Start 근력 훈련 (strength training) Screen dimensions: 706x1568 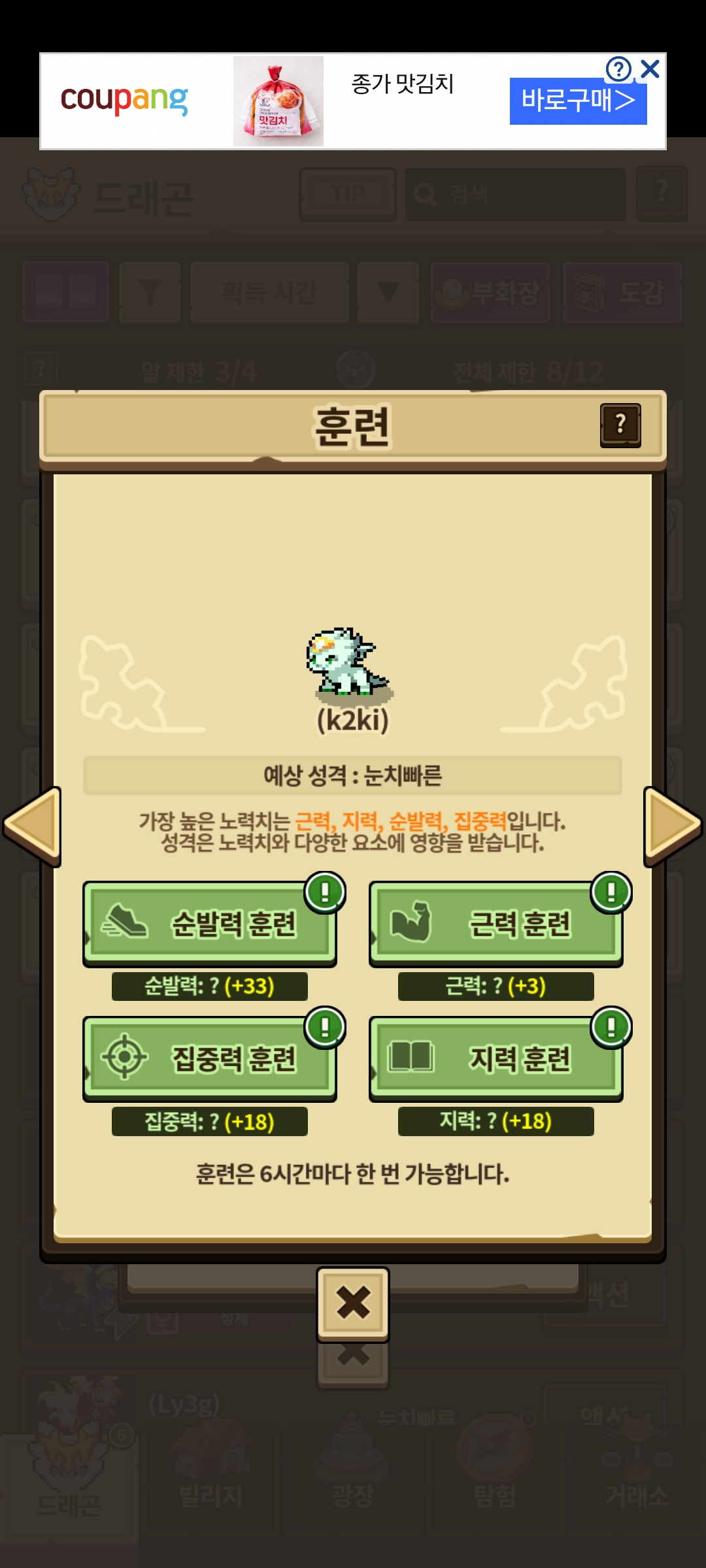pyautogui.click(x=496, y=923)
